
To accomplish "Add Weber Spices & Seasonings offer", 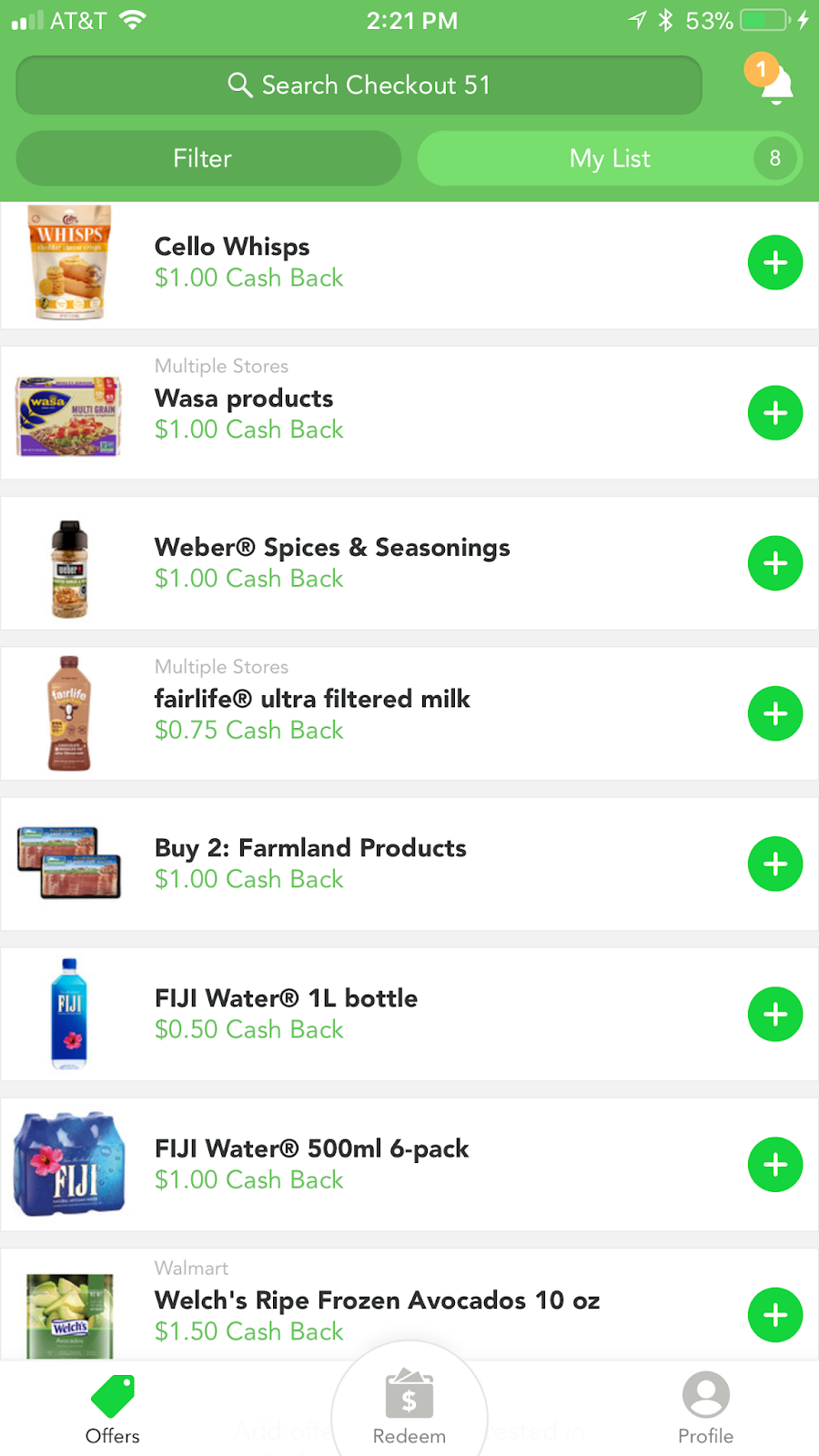I will (774, 563).
